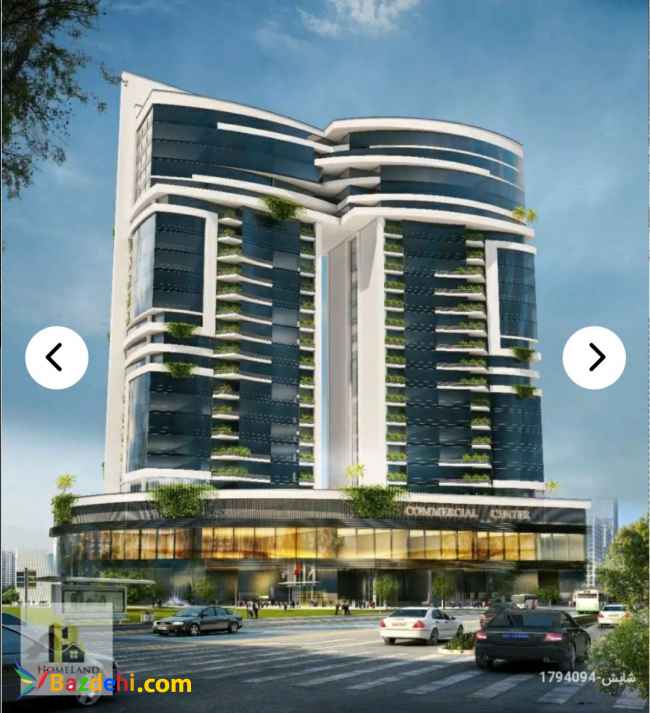Show the next photo
This screenshot has height=713, width=650.
(x=594, y=357)
